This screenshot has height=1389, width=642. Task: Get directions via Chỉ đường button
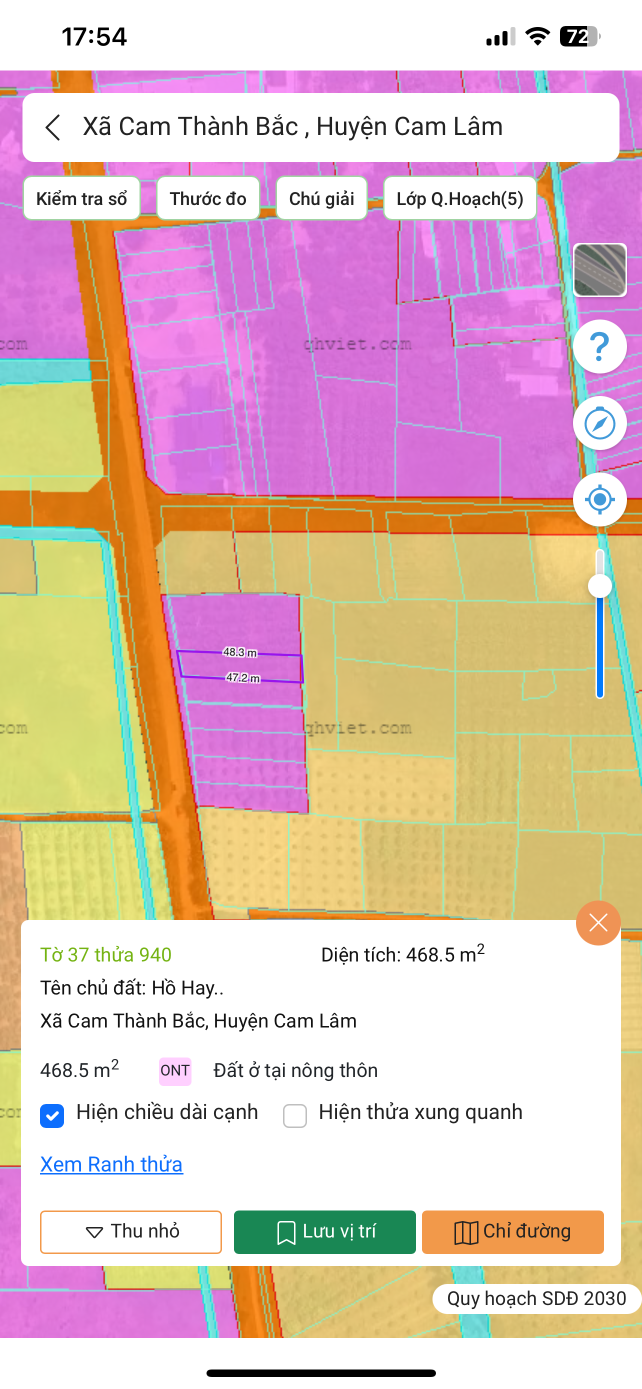[513, 1232]
